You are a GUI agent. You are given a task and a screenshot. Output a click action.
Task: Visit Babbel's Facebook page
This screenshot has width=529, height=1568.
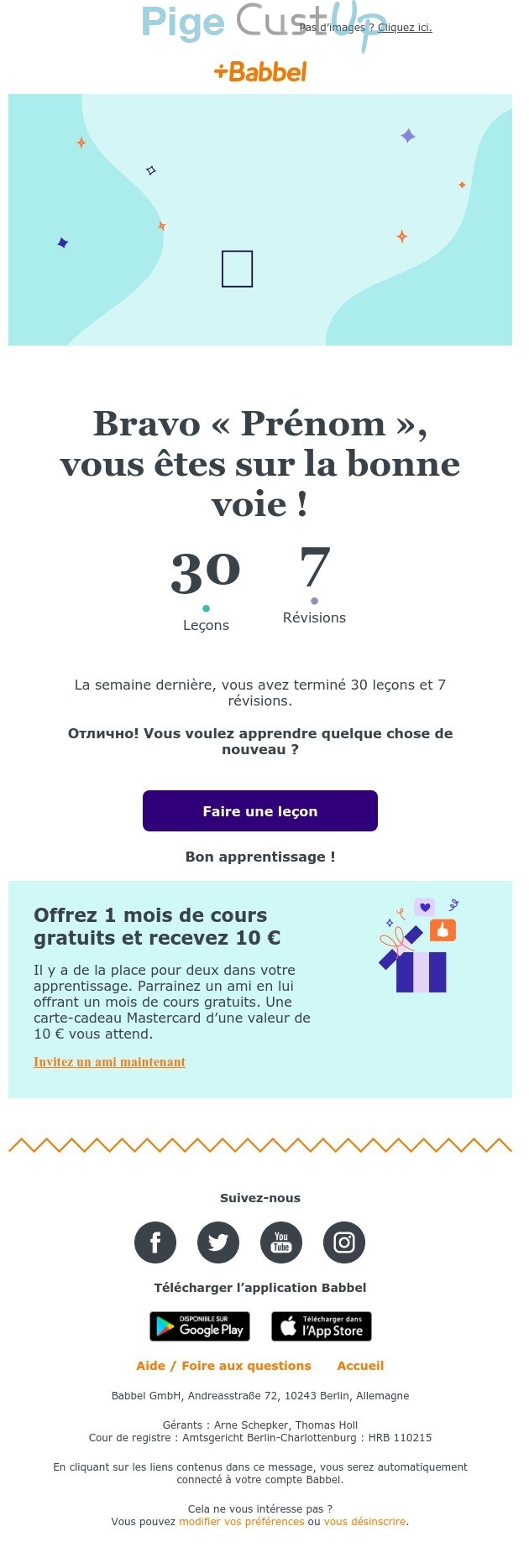[155, 1242]
